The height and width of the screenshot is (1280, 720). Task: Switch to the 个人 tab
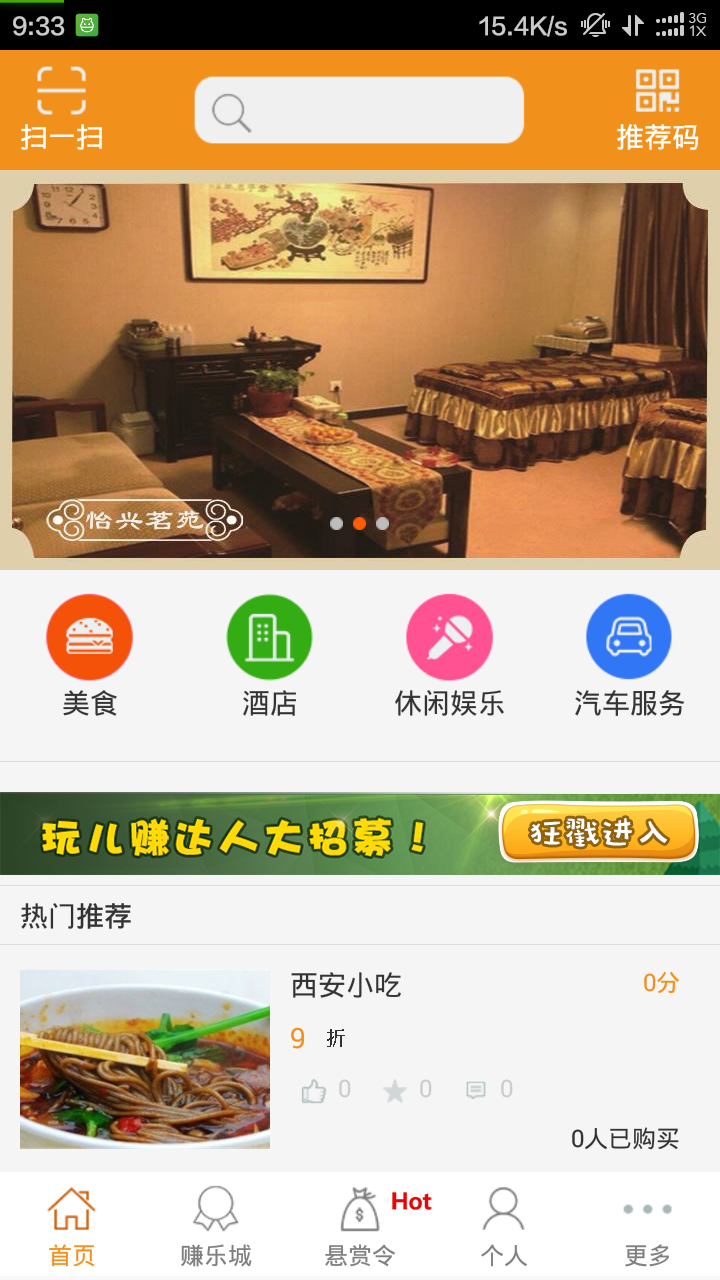[x=503, y=1226]
